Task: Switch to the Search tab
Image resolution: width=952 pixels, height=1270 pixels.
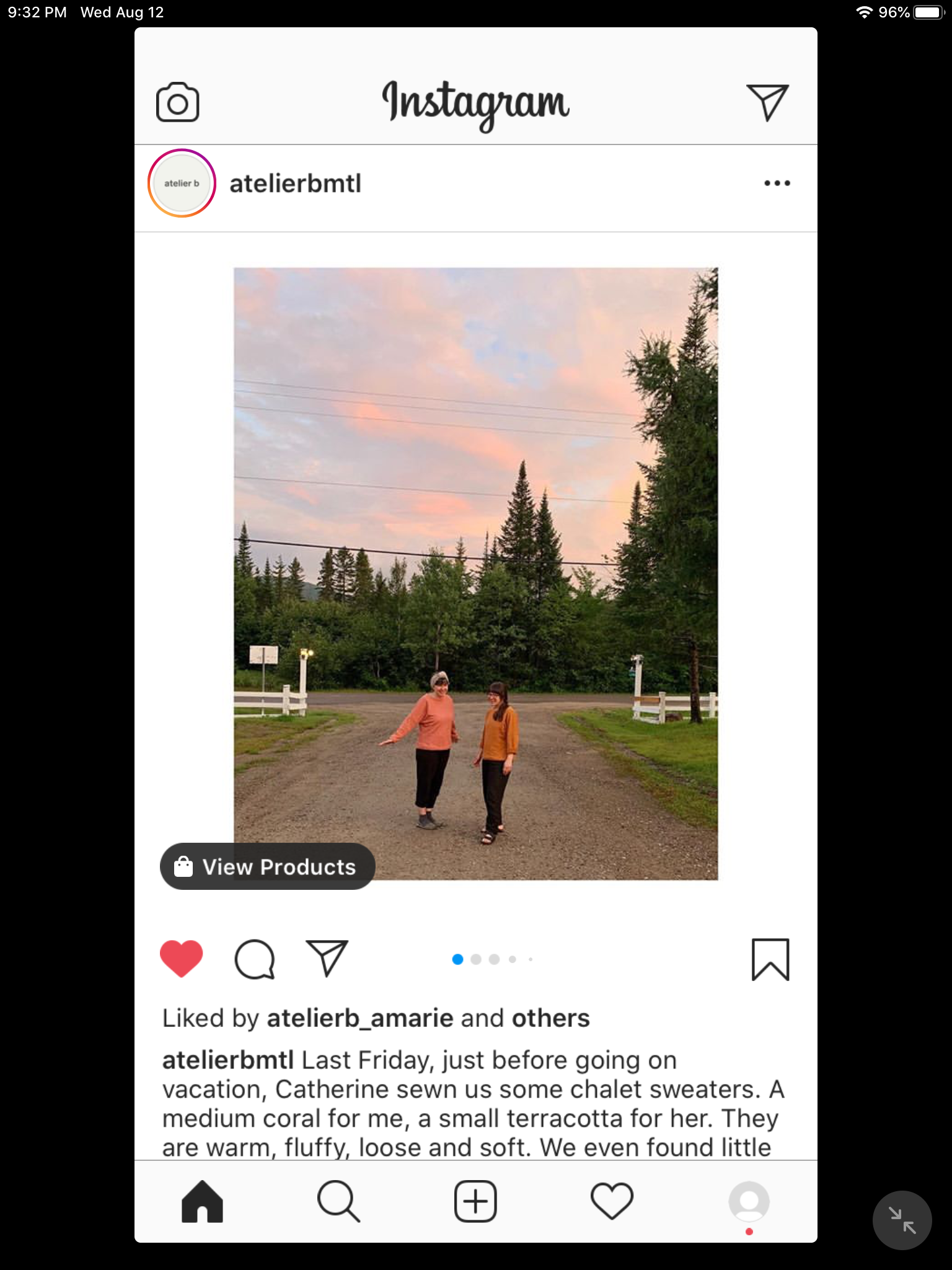Action: point(338,1202)
